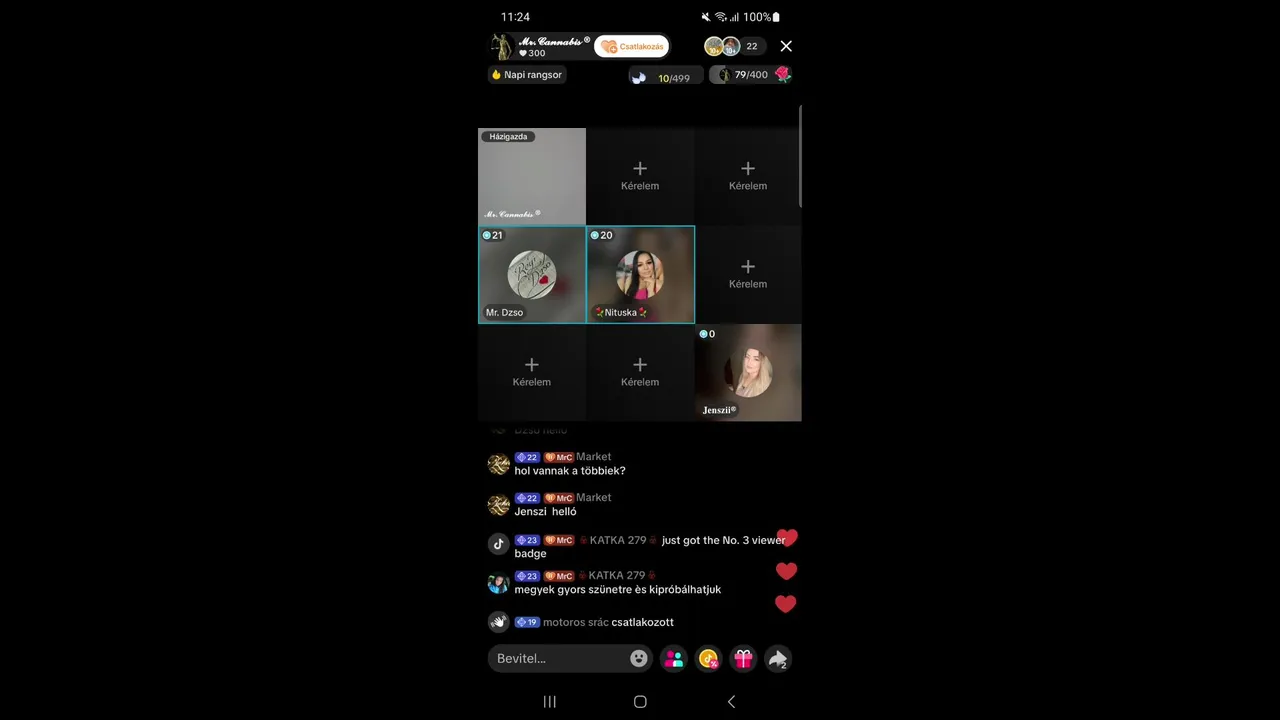1280x720 pixels.
Task: Type a comment in Bevitel field
Action: pos(560,658)
